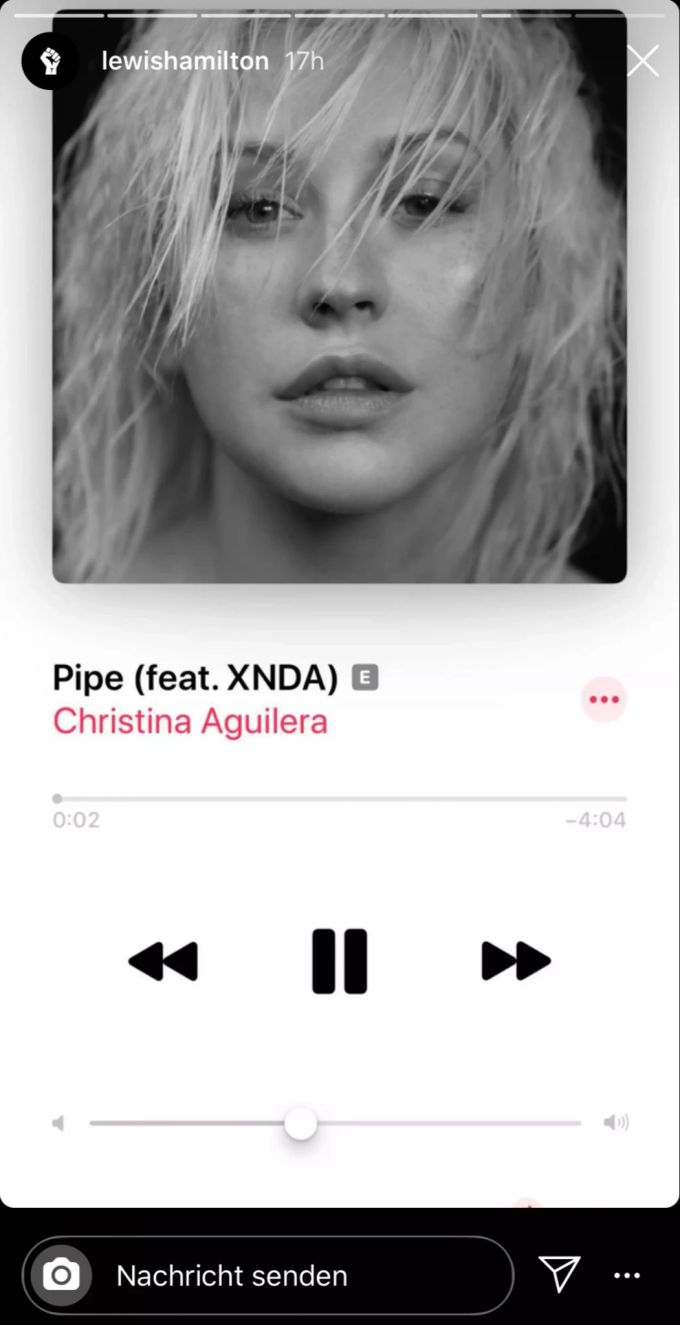Close the story with the X

(643, 61)
